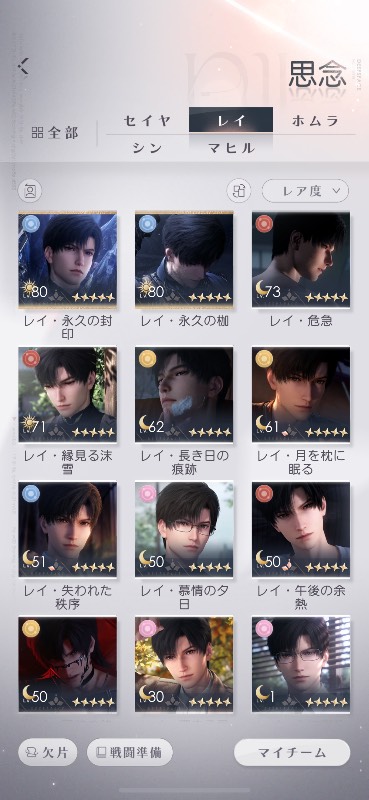Switch to the マヒル tab
The width and height of the screenshot is (369, 800).
click(x=231, y=148)
